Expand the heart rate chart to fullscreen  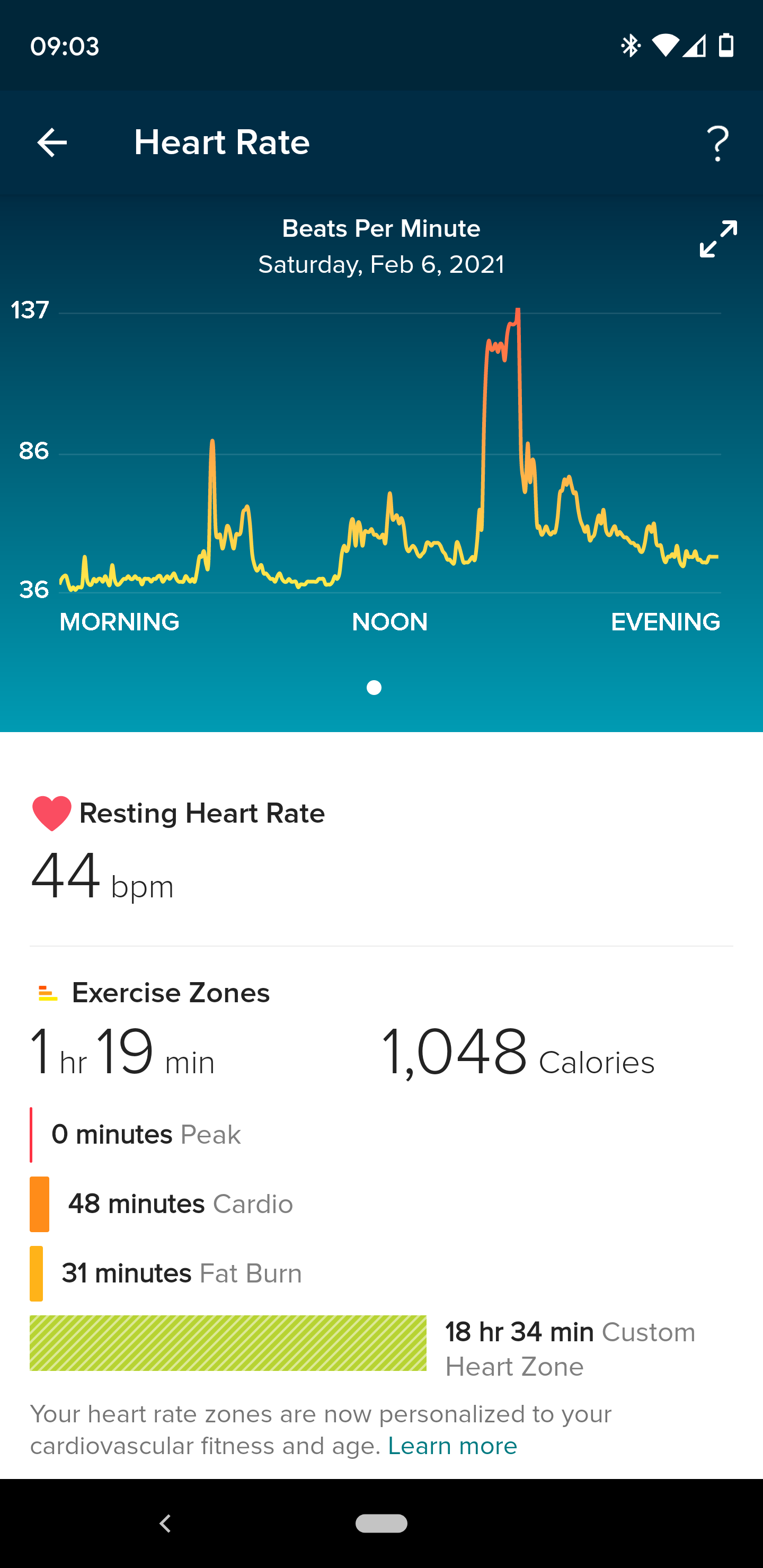click(718, 239)
